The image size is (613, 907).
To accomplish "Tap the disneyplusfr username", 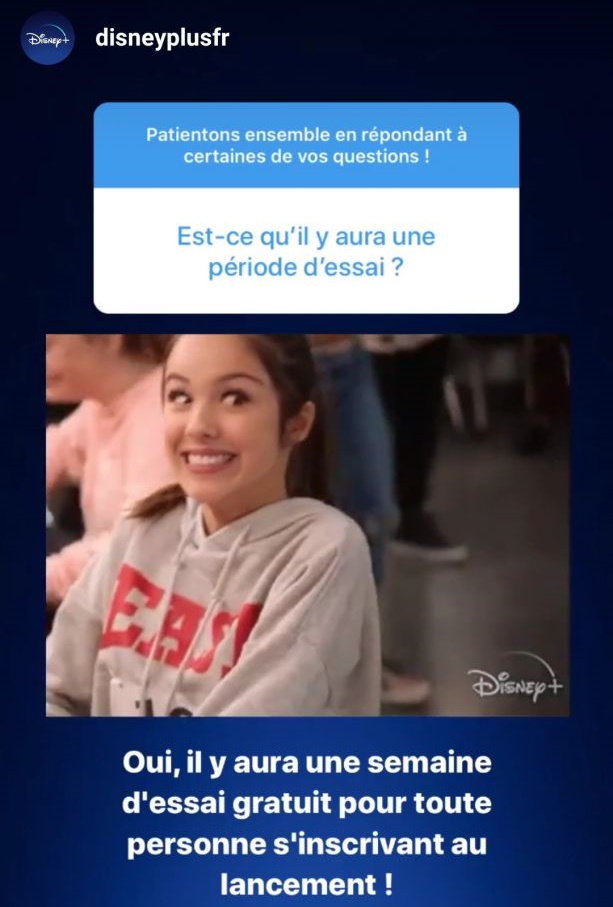I will [x=163, y=38].
